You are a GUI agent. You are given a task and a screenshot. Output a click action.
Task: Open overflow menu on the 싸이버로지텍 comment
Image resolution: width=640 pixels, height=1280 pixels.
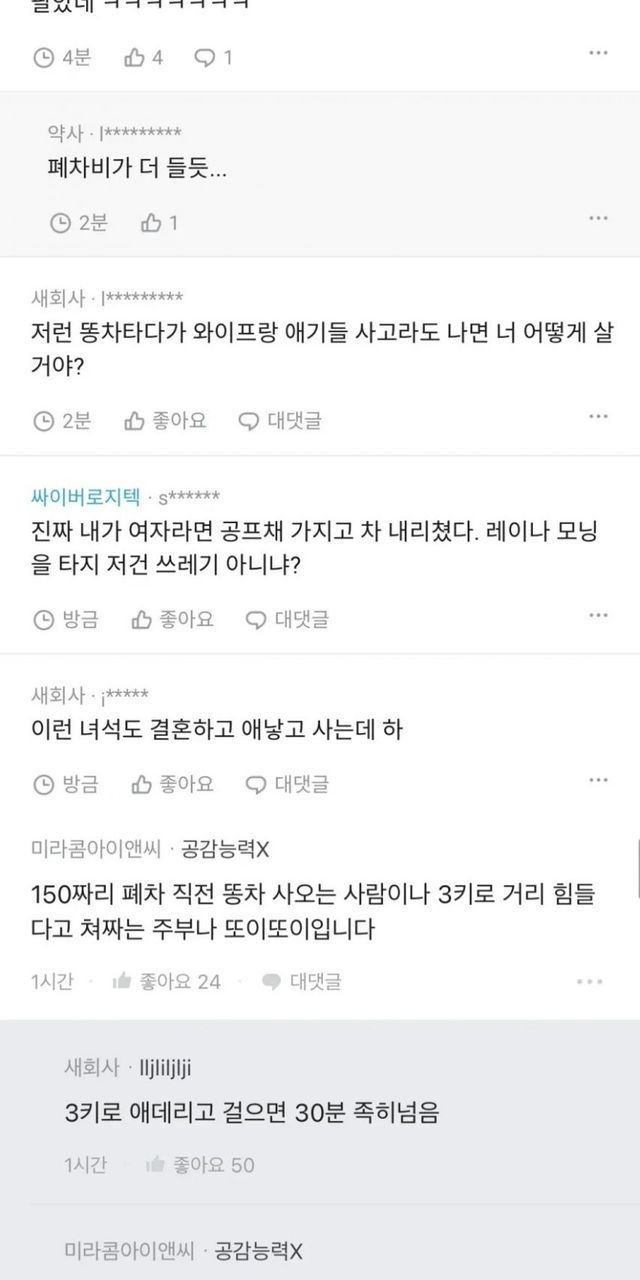[x=598, y=615]
